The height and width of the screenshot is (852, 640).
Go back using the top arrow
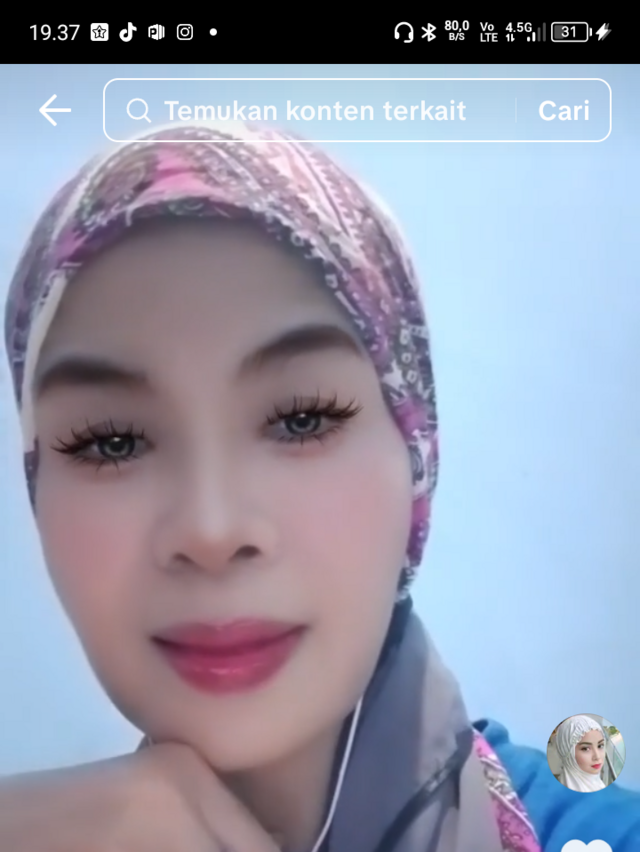point(55,111)
